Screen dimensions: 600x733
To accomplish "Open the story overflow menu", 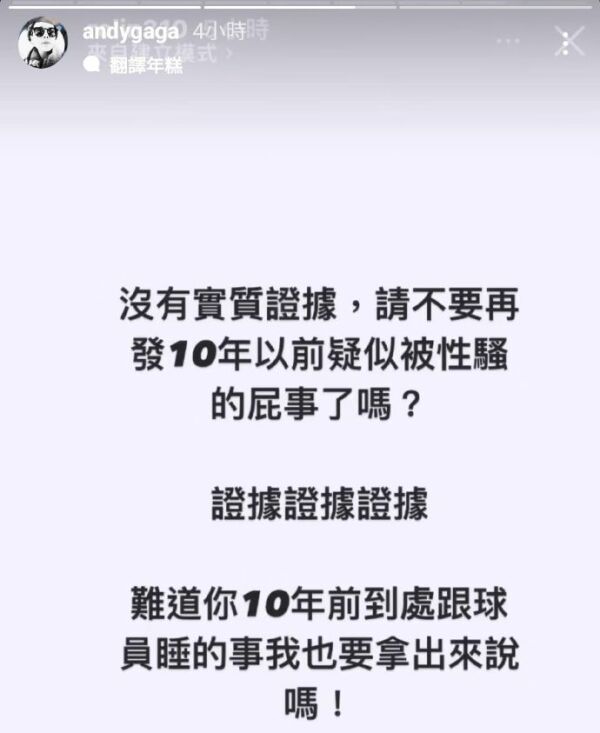I will point(509,42).
